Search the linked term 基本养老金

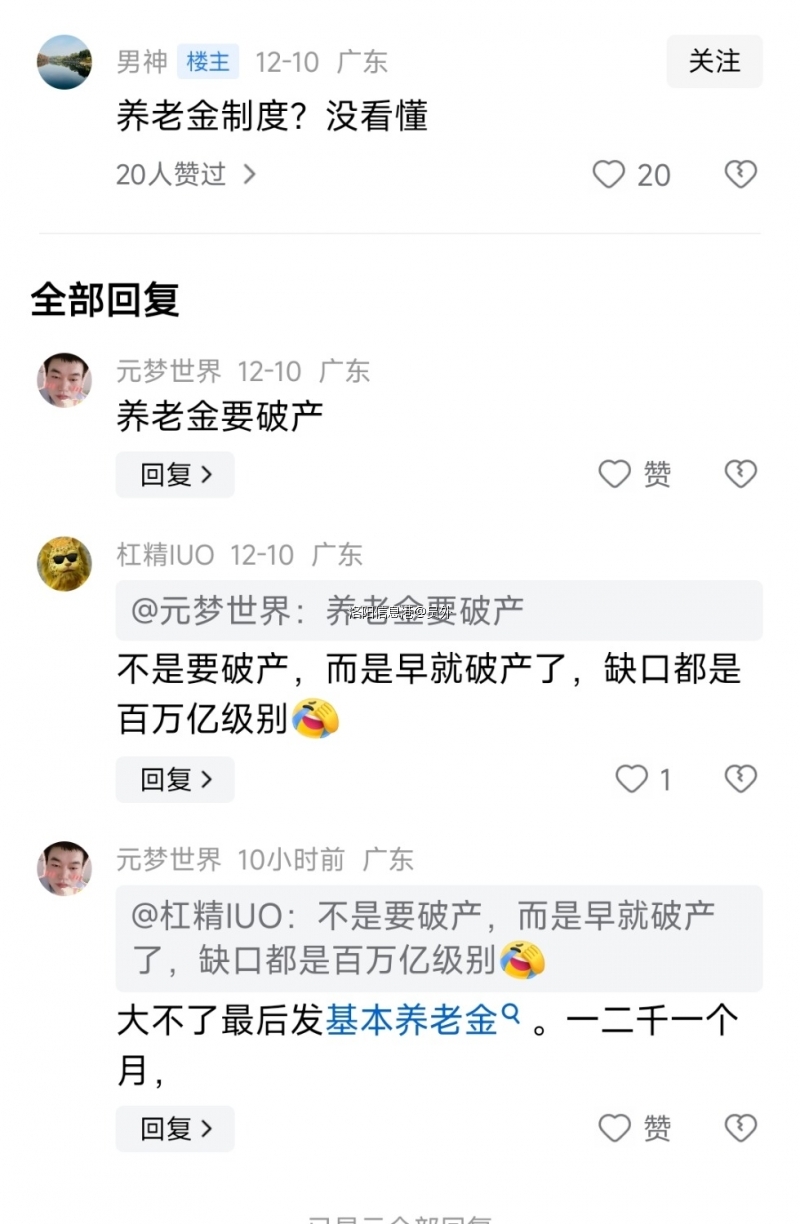(423, 1021)
